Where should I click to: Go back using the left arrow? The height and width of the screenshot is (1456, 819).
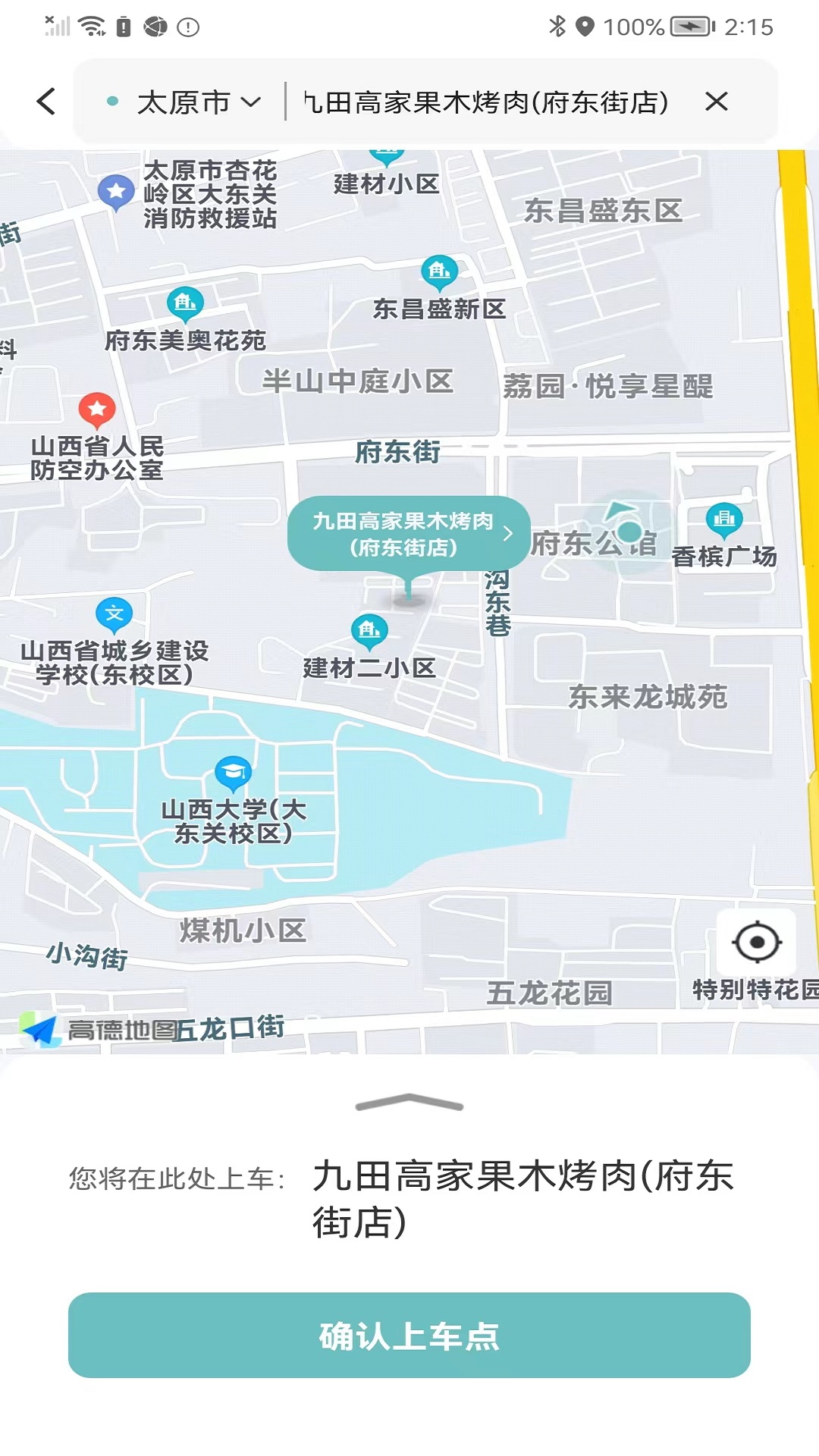click(x=46, y=101)
